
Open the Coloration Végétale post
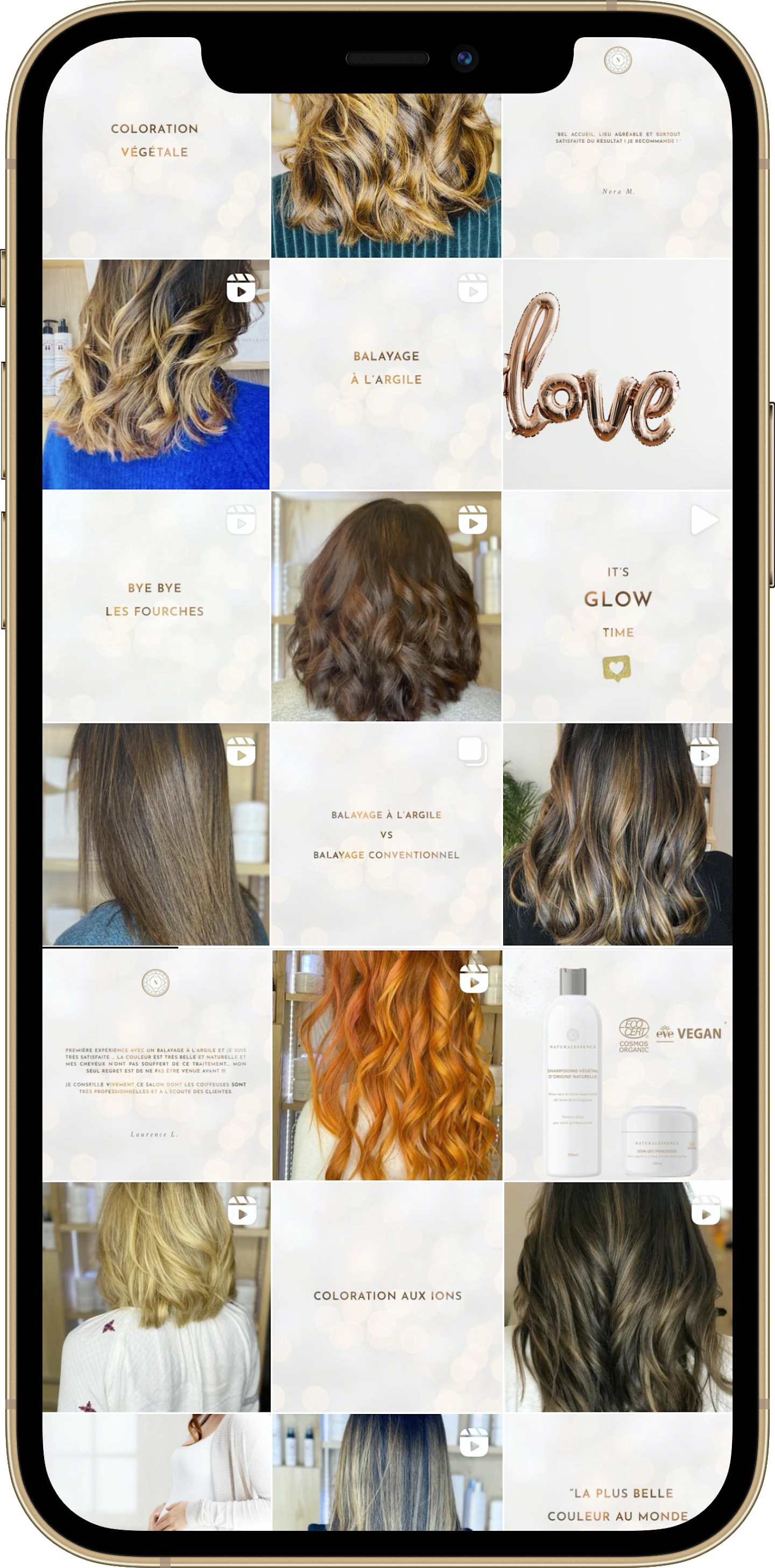click(155, 146)
